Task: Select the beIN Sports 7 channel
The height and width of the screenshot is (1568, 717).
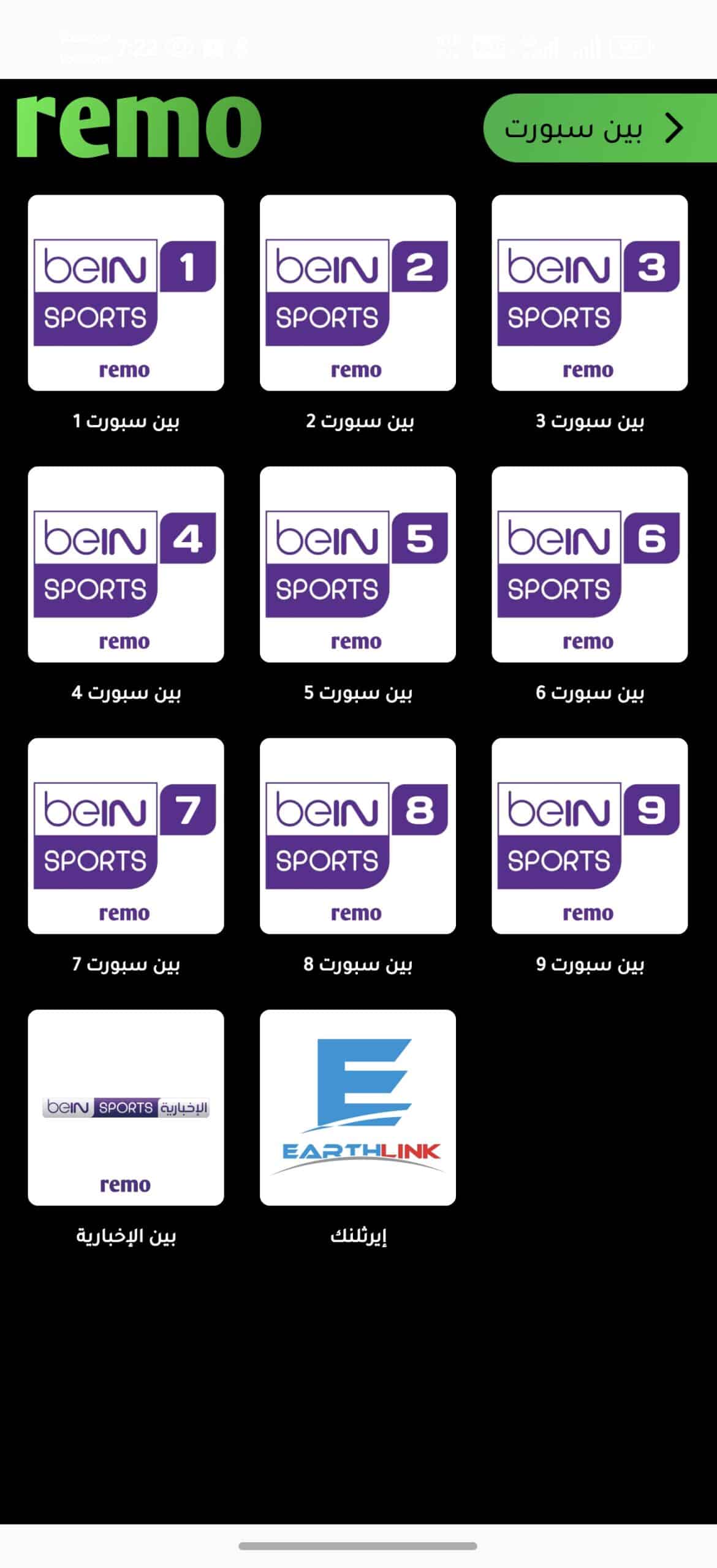Action: [x=125, y=837]
